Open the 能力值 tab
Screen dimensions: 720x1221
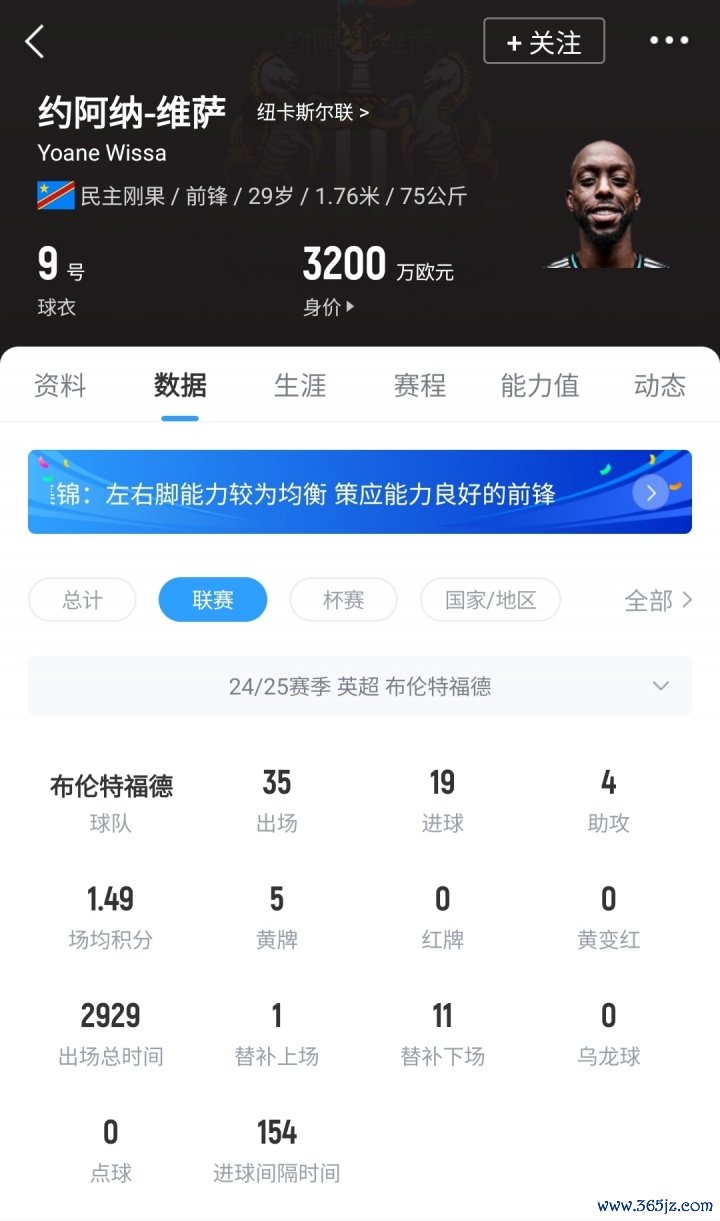pyautogui.click(x=540, y=385)
